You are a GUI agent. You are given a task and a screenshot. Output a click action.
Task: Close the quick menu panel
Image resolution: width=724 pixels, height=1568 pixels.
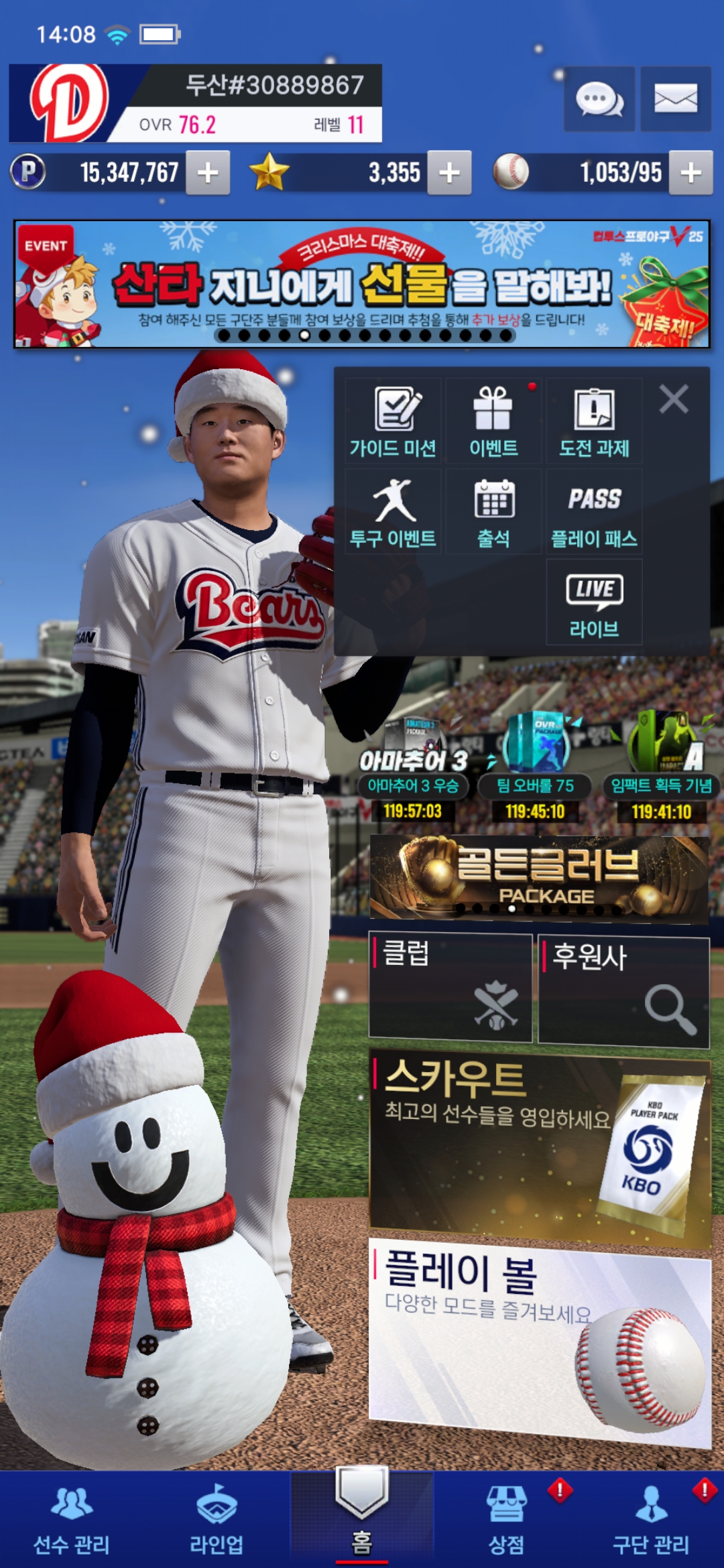(673, 399)
